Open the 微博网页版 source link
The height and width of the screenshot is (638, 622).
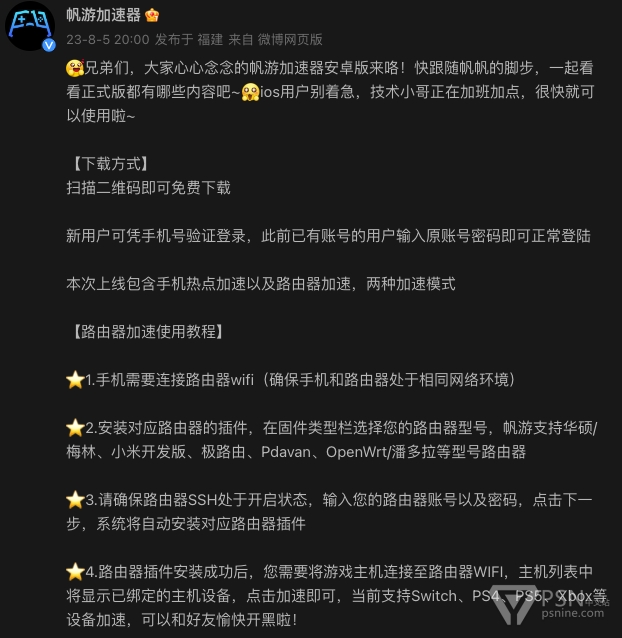290,40
